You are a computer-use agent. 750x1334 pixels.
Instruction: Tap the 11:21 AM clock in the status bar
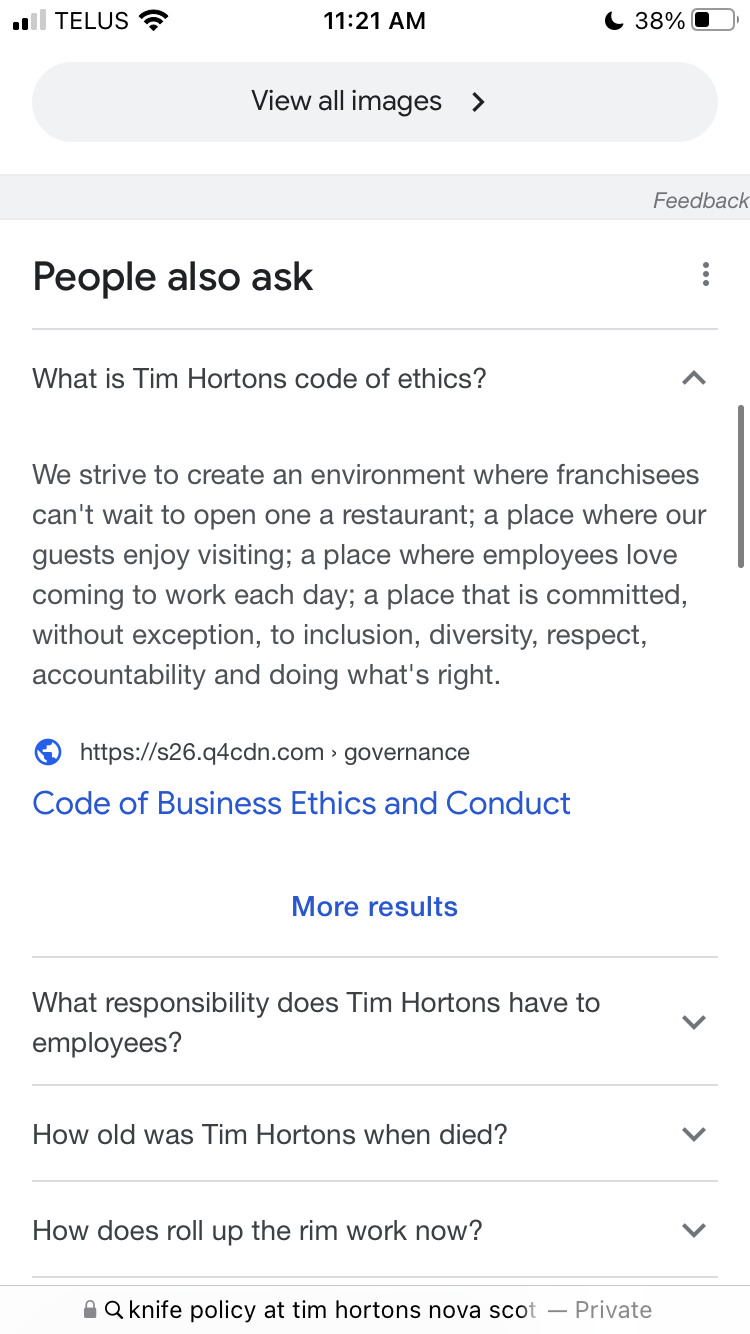374,20
